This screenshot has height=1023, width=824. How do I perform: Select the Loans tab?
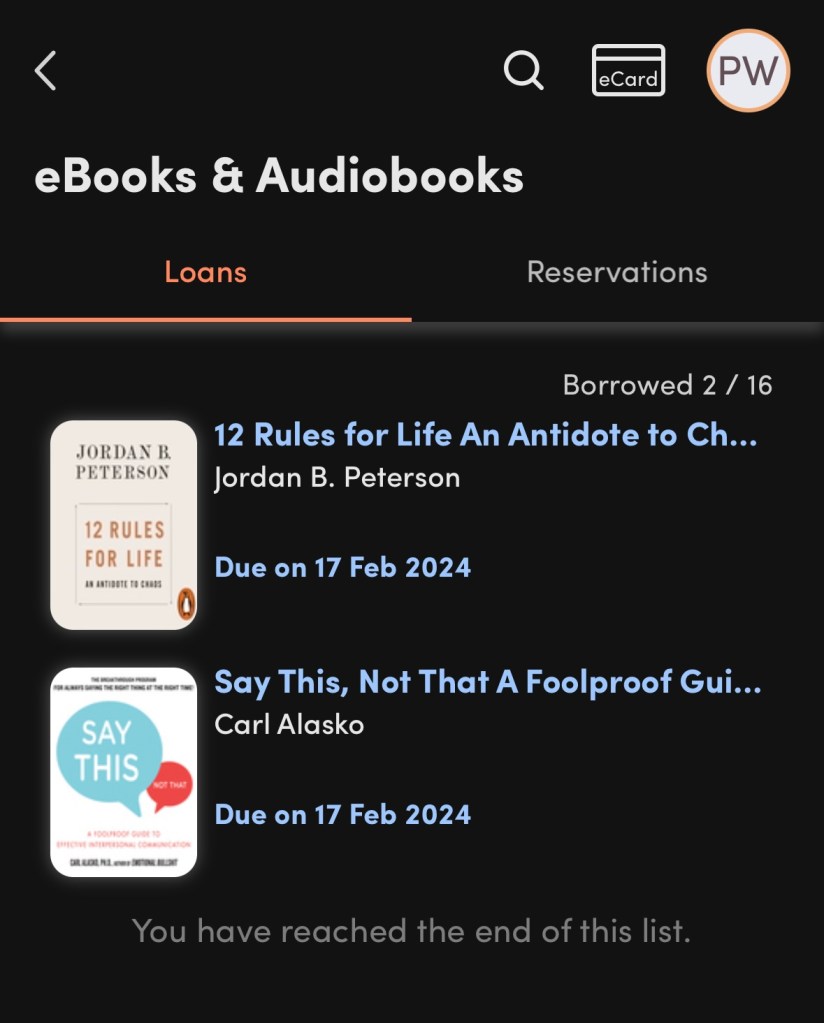pyautogui.click(x=205, y=272)
